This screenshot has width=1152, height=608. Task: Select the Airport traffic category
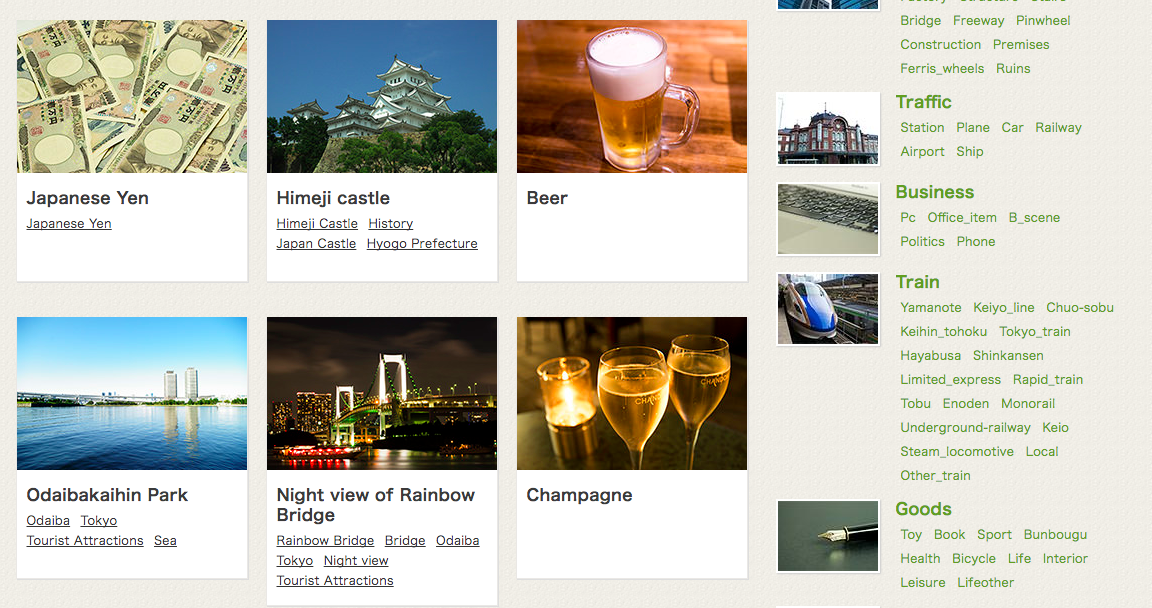coord(922,152)
